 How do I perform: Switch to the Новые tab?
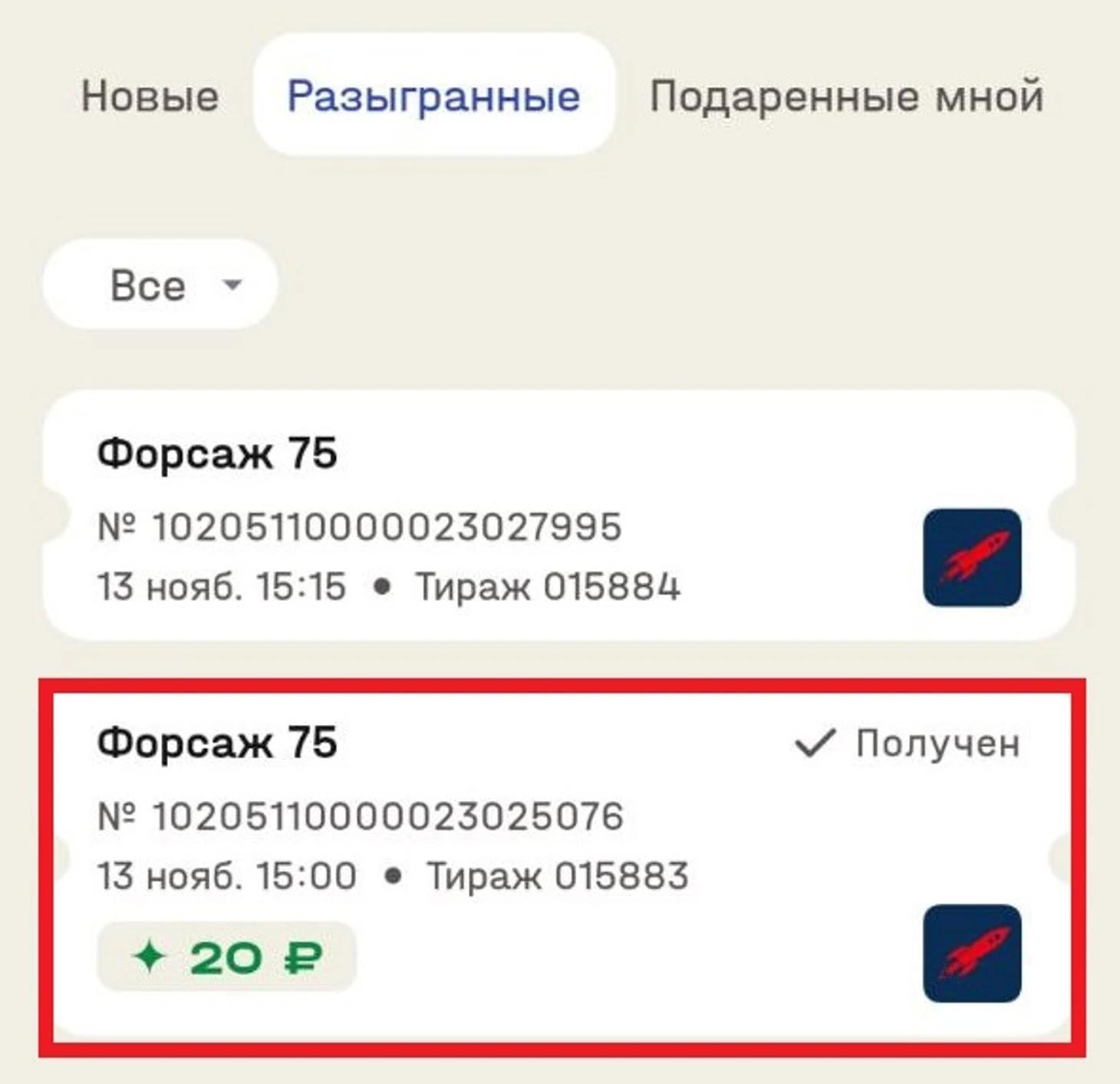(x=150, y=97)
